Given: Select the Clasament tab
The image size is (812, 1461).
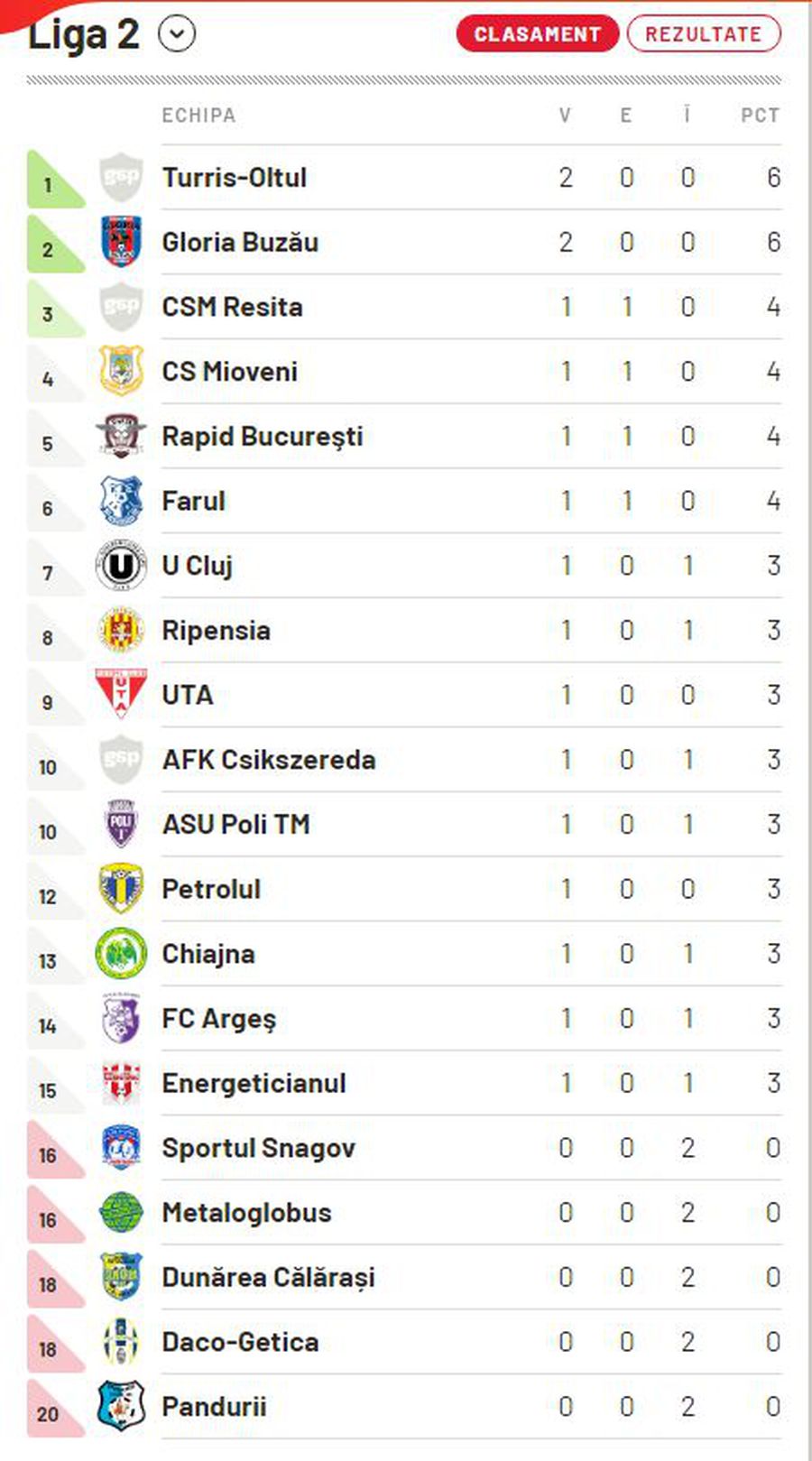Looking at the screenshot, I should pos(538,34).
